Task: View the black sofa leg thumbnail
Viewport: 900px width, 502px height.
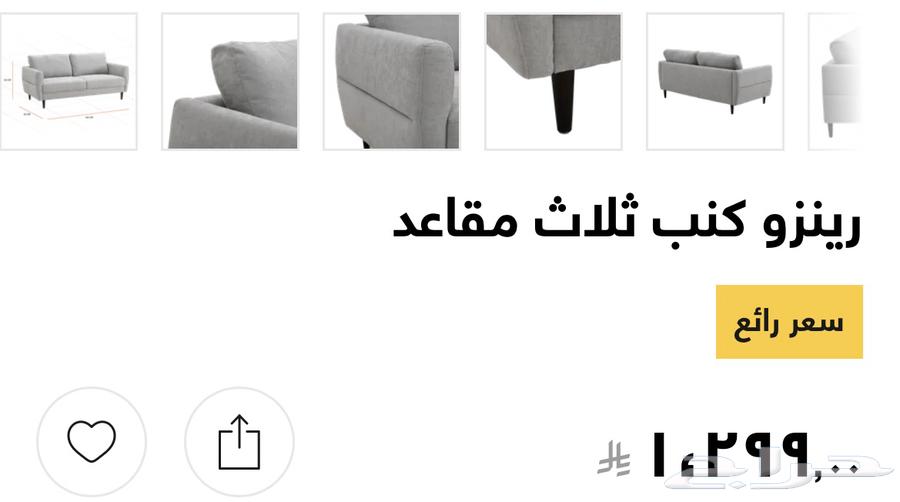Action: coord(553,81)
